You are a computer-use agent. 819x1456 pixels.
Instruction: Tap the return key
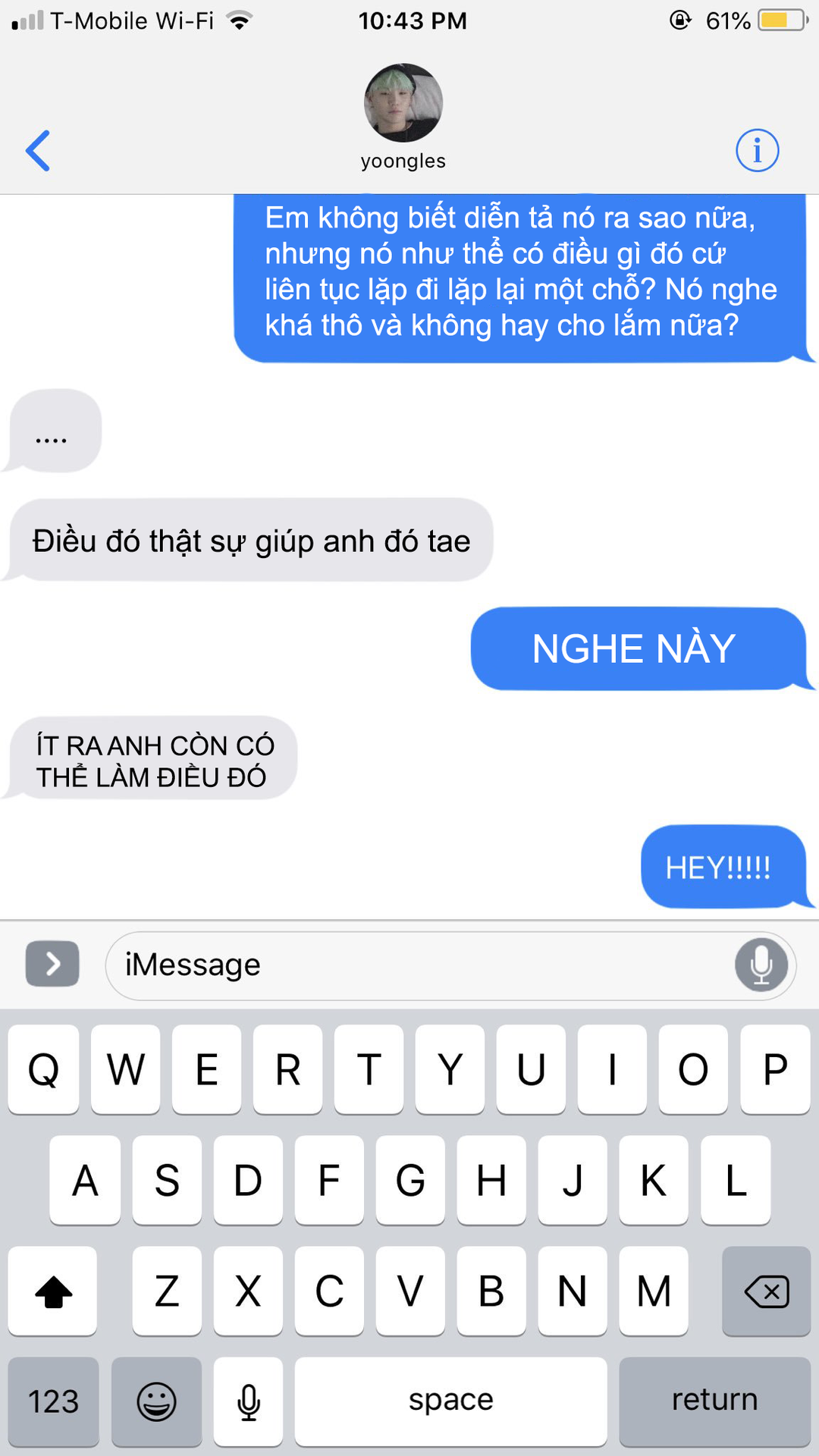click(x=714, y=1401)
